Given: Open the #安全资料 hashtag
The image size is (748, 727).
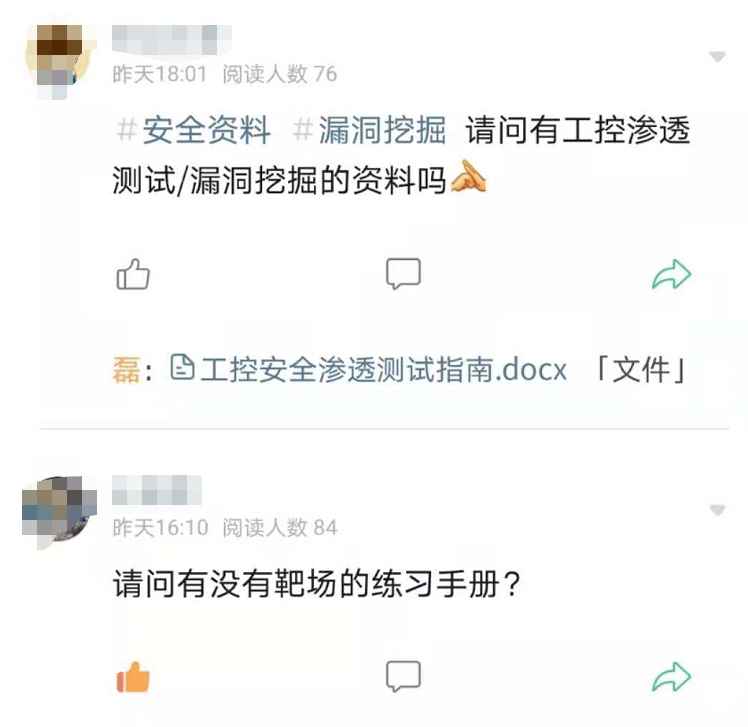Looking at the screenshot, I should pos(195,130).
